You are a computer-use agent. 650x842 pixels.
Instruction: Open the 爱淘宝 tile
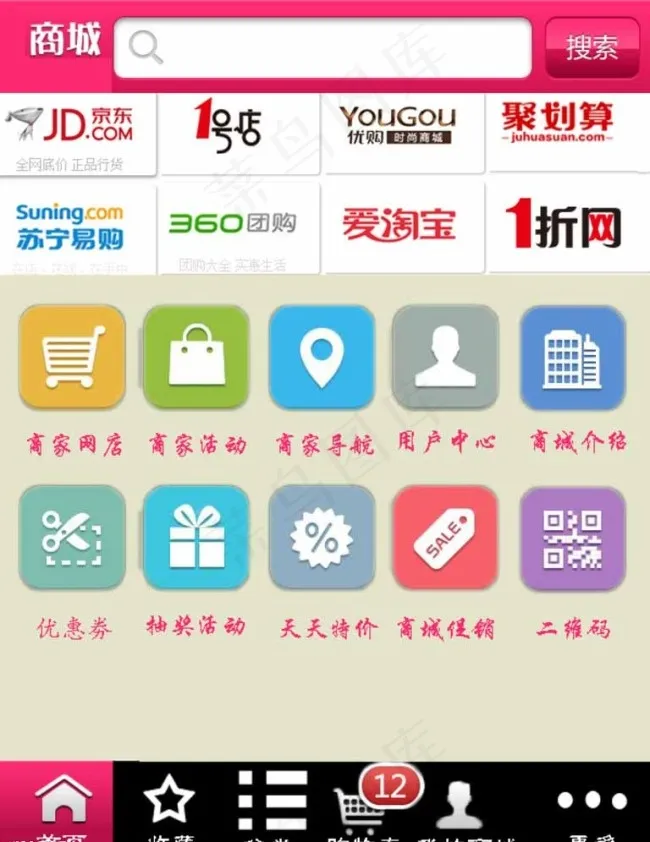point(404,226)
